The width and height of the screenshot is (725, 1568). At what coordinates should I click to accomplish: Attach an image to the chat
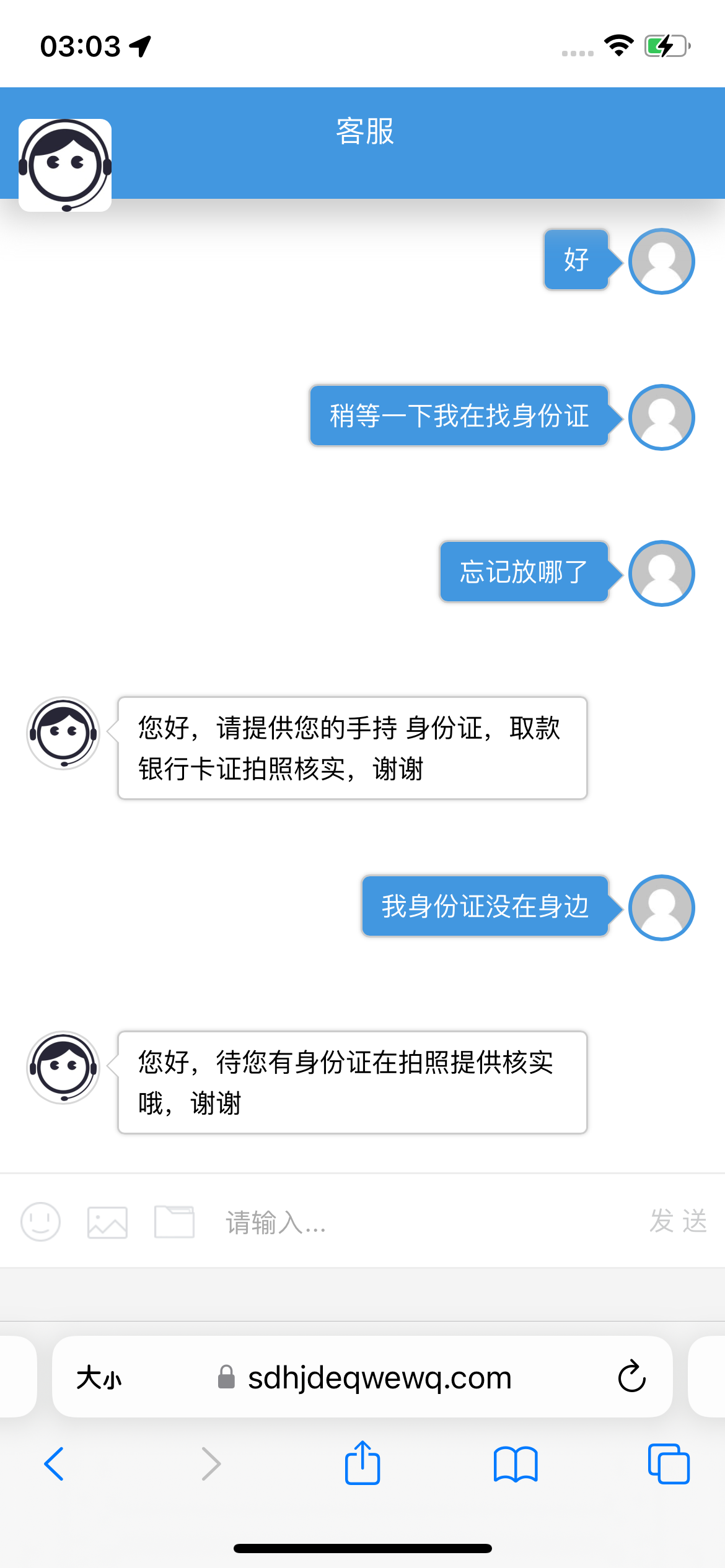click(107, 1222)
